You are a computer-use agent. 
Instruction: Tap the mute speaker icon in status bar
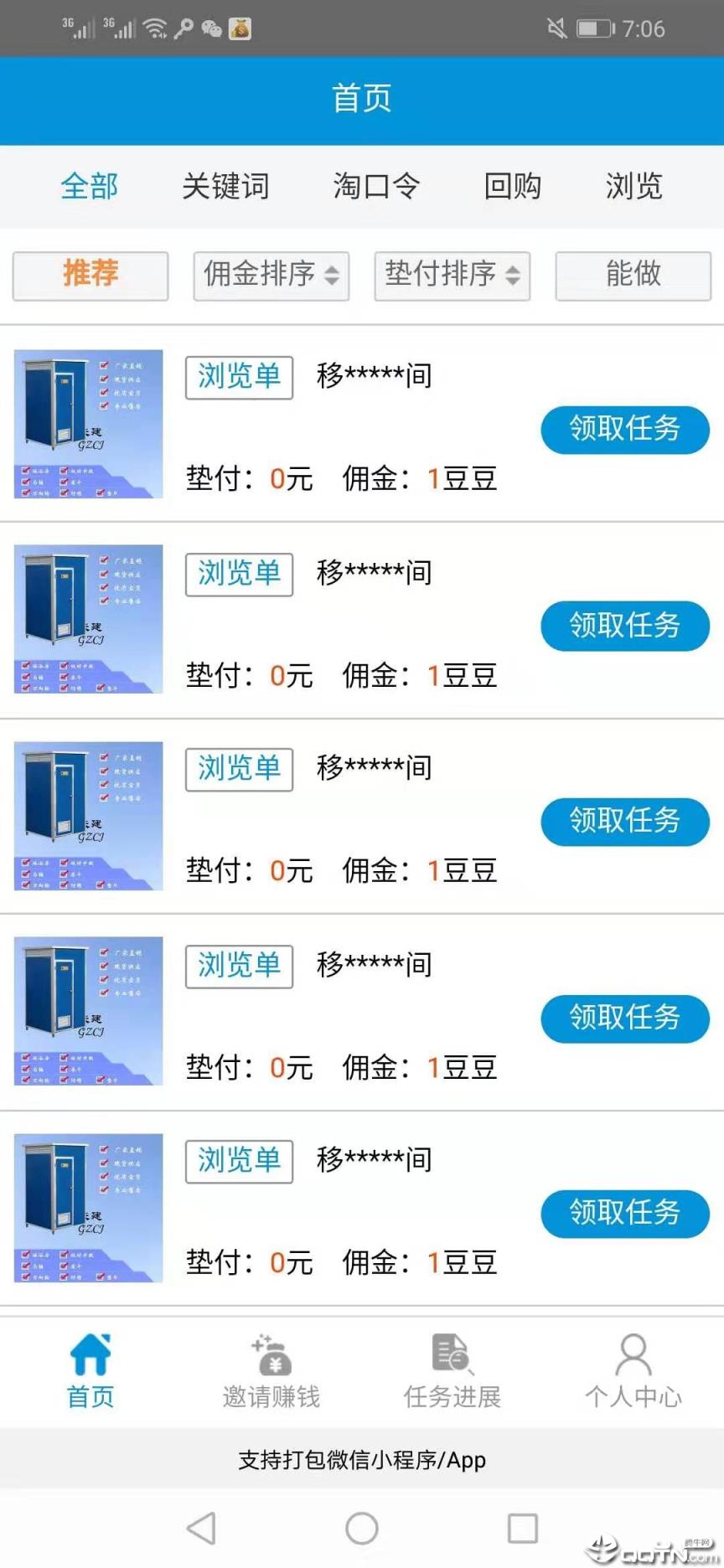(555, 28)
